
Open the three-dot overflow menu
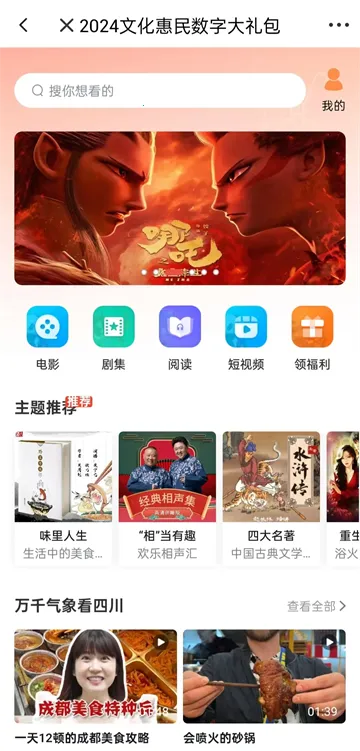pos(339,25)
